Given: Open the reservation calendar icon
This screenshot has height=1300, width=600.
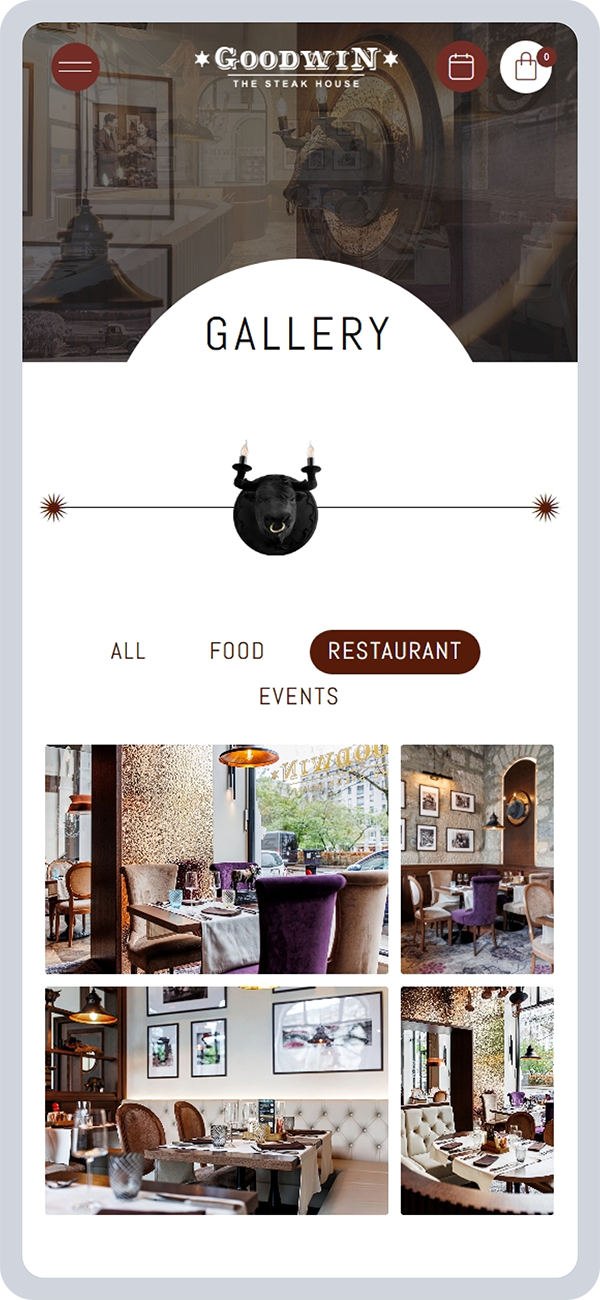Looking at the screenshot, I should [x=461, y=68].
